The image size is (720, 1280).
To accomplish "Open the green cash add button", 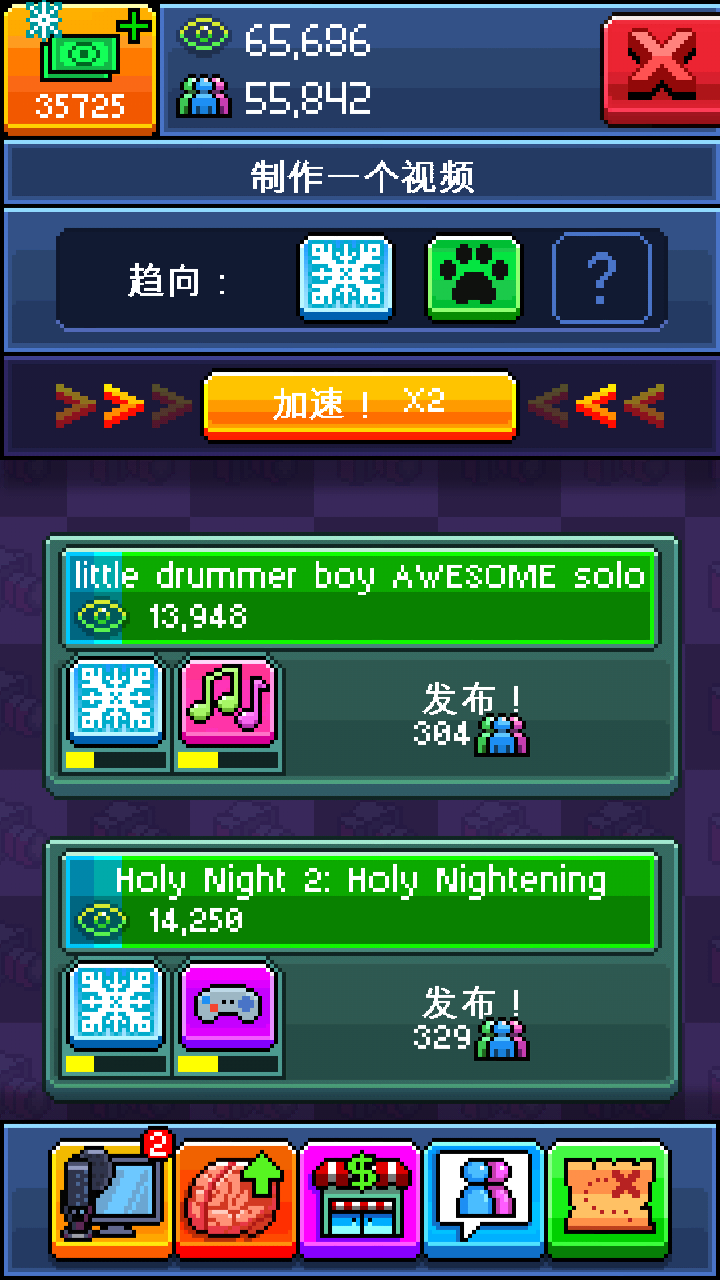I will point(80,67).
